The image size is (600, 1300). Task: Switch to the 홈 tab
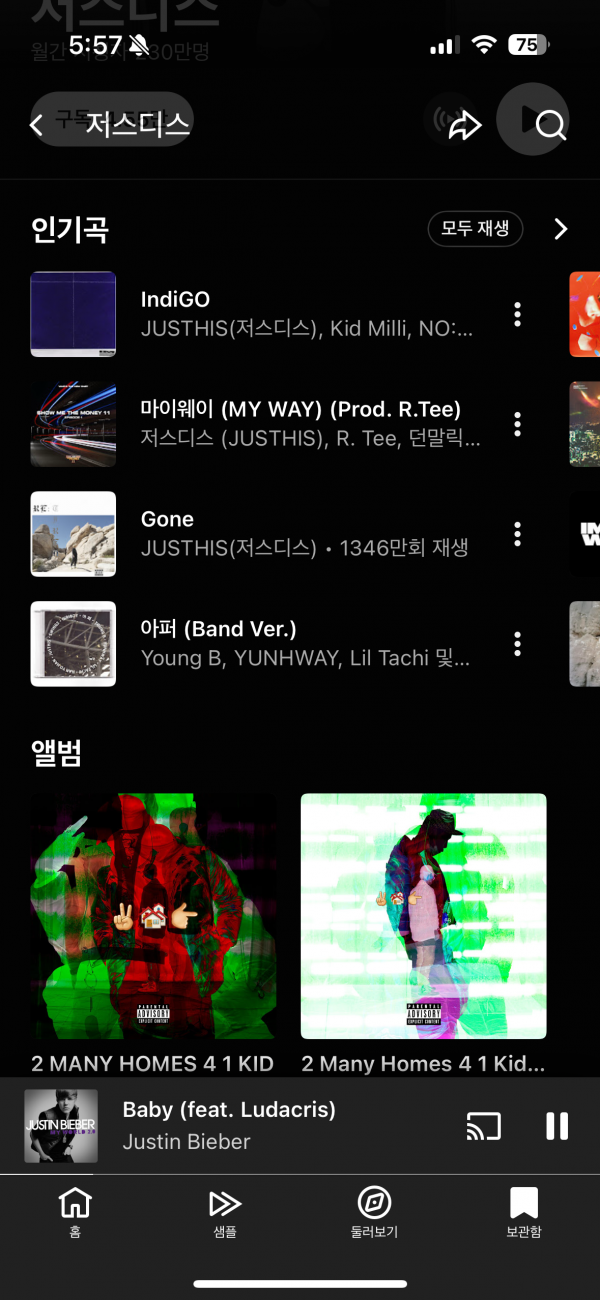coord(75,1211)
